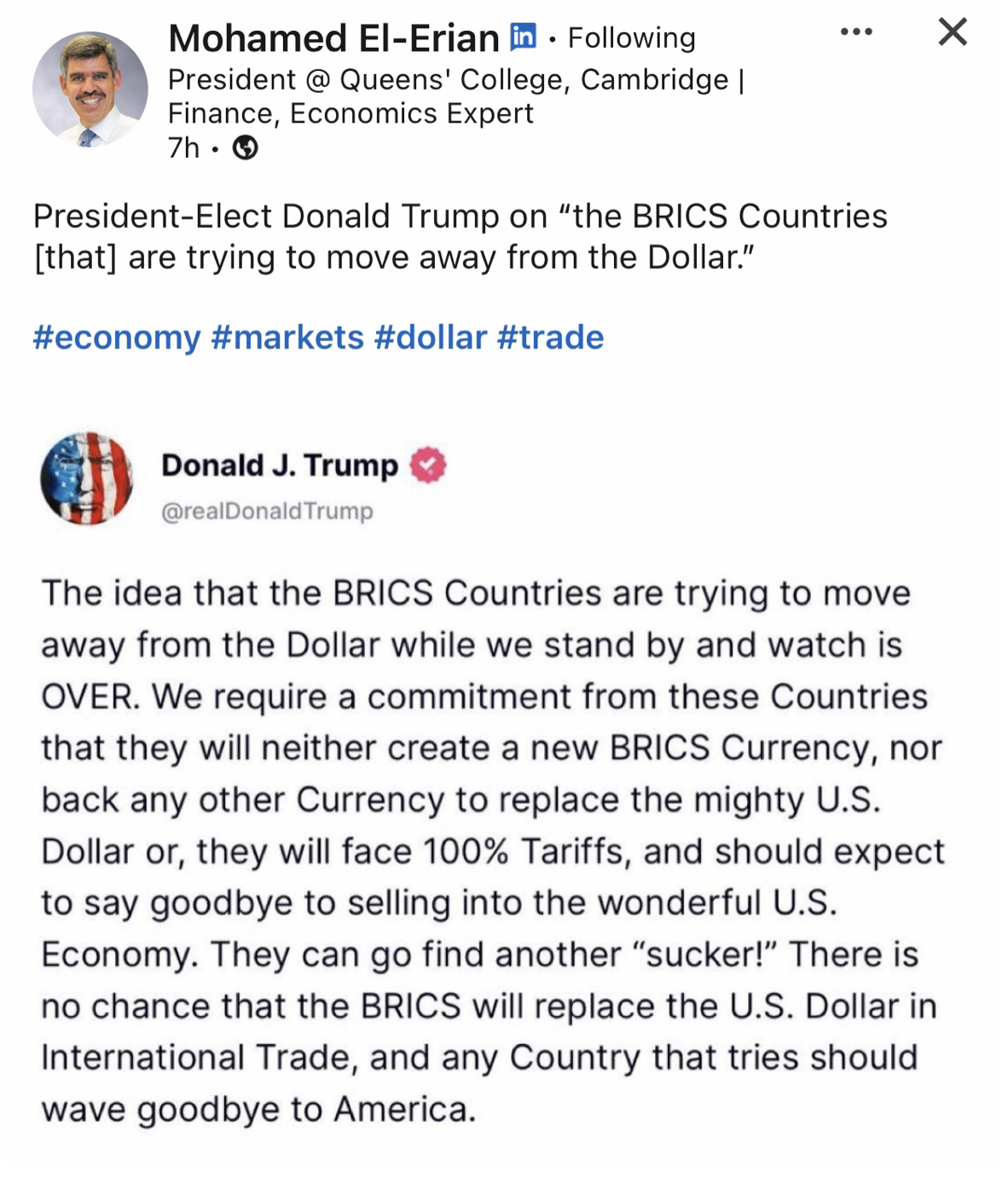1008x1177 pixels.
Task: Dismiss the post with the X
Action: tap(952, 32)
